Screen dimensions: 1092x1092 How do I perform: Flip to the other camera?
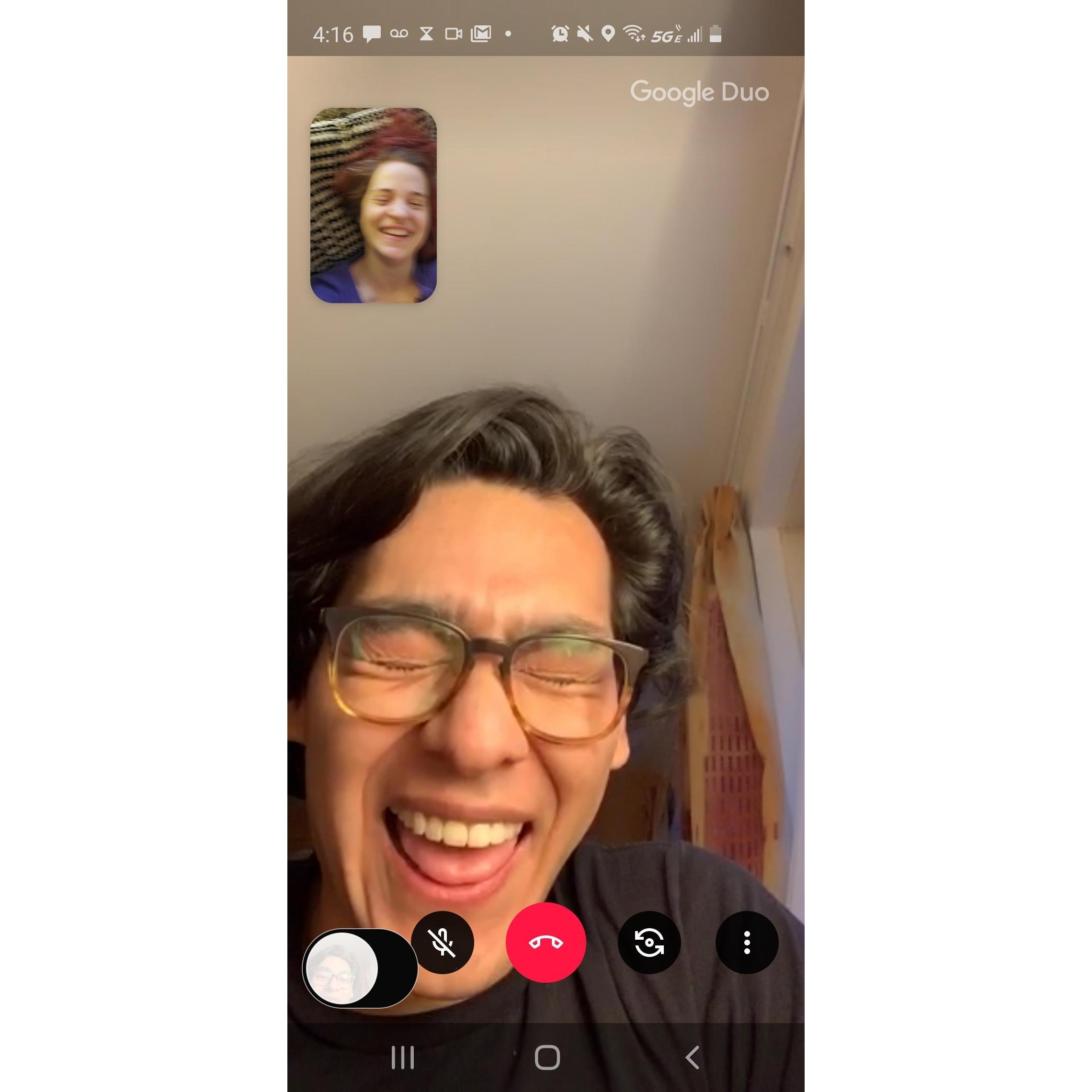point(649,942)
